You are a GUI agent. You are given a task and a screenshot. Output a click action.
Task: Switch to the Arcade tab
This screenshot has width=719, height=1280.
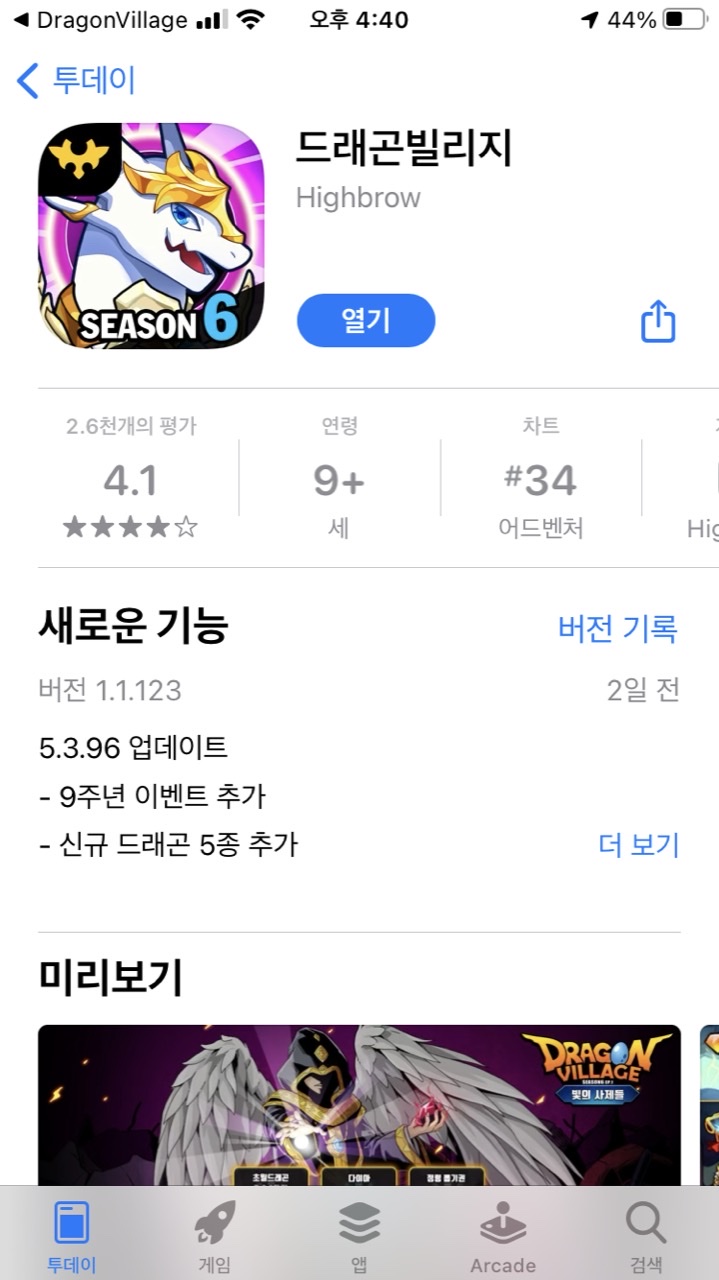coord(503,1236)
